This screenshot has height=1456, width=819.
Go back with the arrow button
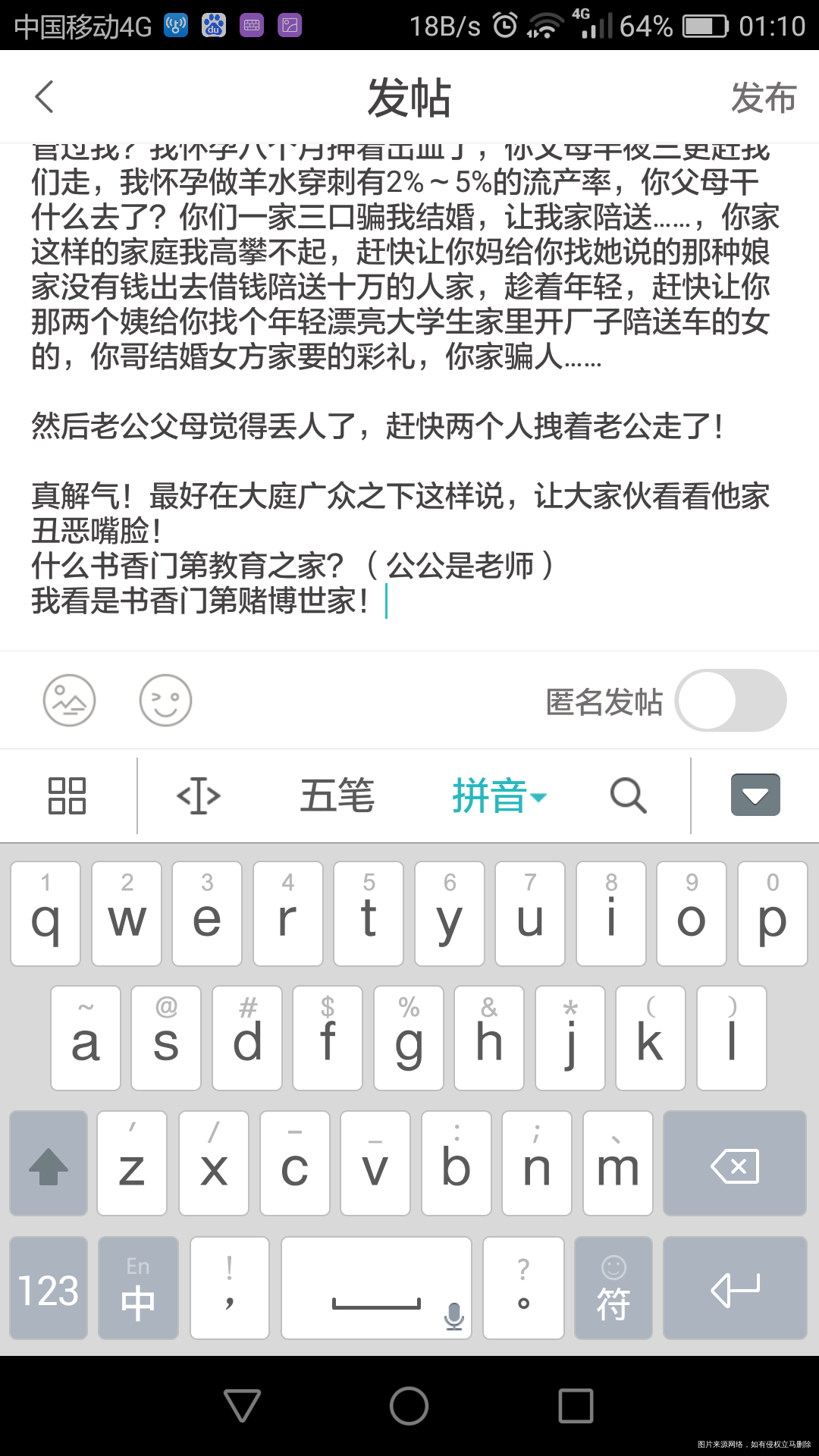coord(43,96)
